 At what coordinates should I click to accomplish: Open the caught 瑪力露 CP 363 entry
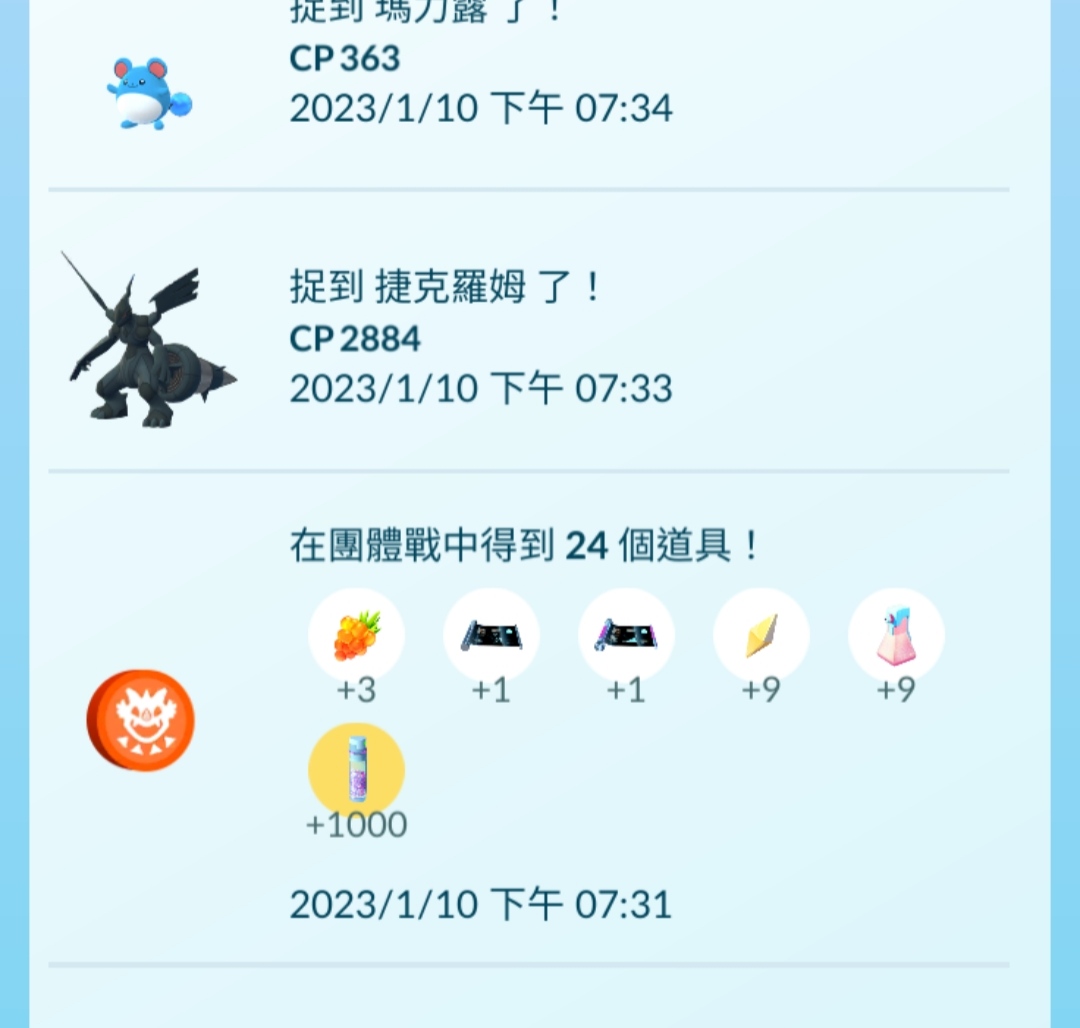coord(480,72)
